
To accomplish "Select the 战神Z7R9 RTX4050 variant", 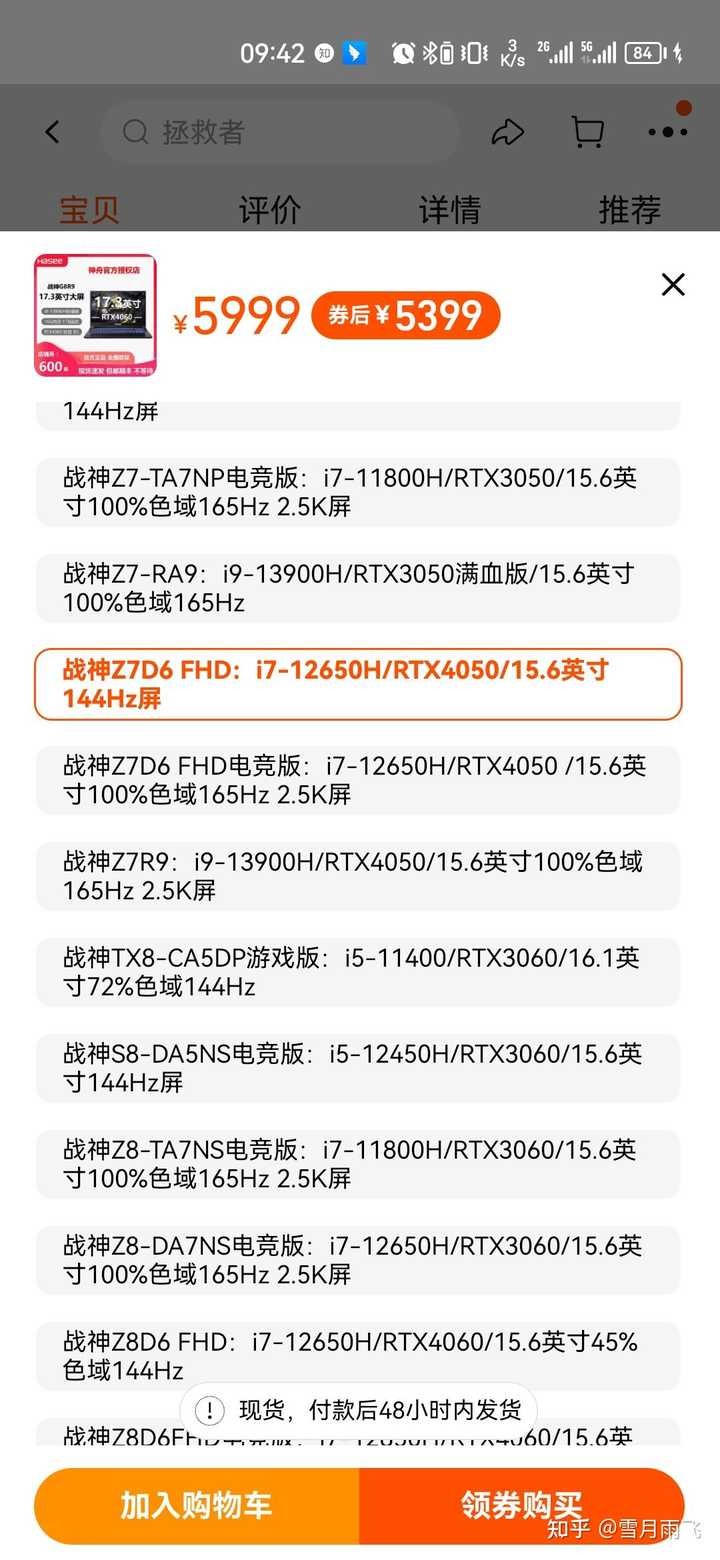I will tap(360, 877).
